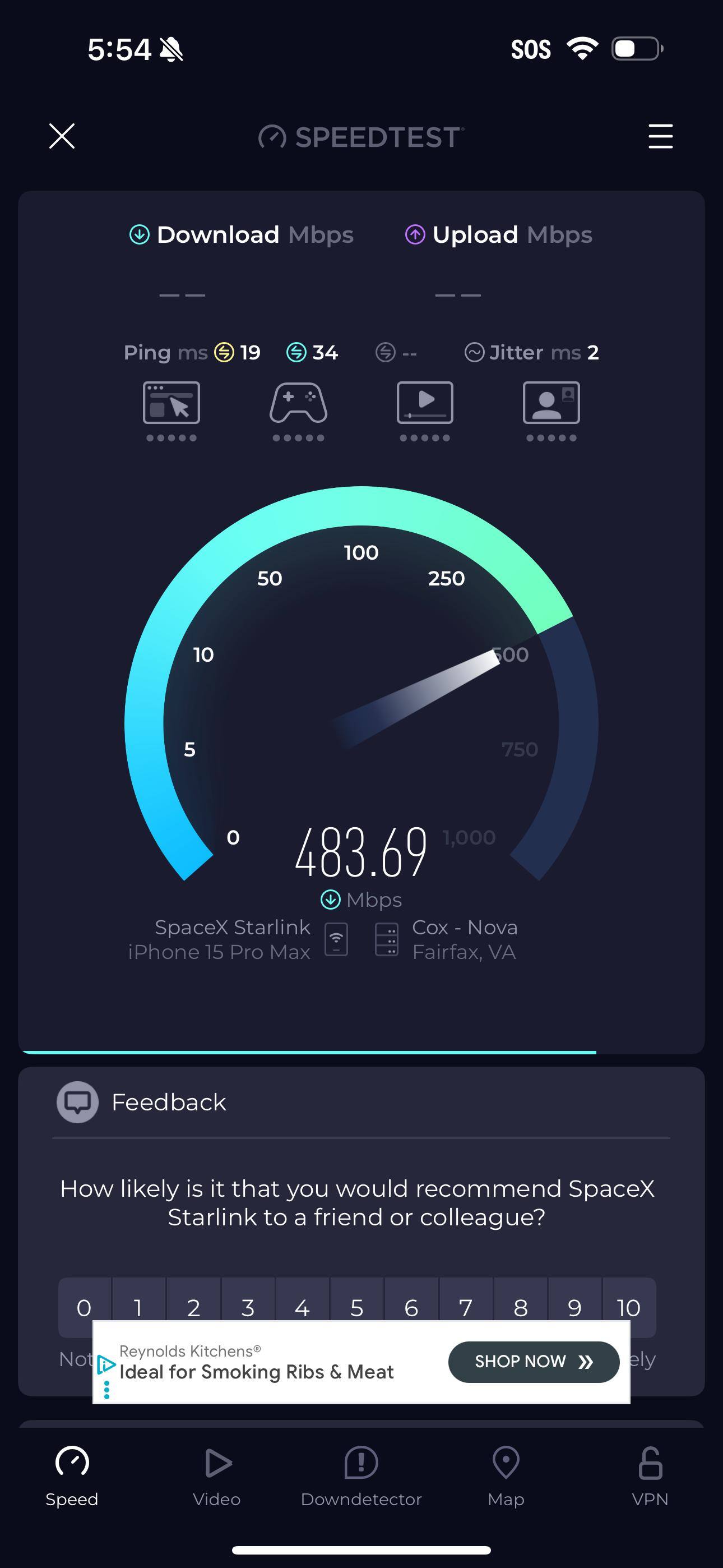Viewport: 723px width, 1568px height.
Task: Tap the Cox - Nova server icon
Action: (388, 939)
